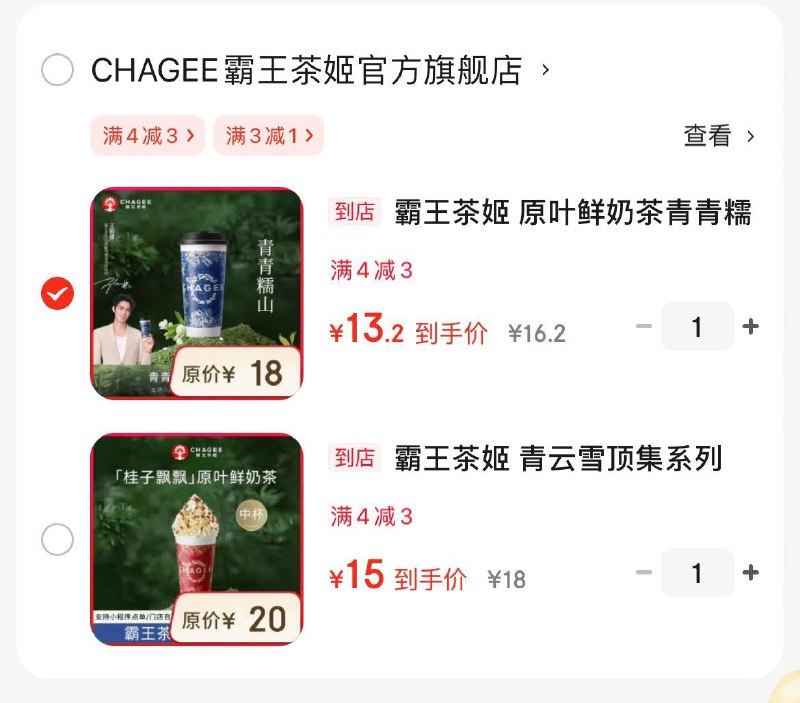Edit the quantity field for 青云雪顶集系列
800x703 pixels.
(x=697, y=573)
